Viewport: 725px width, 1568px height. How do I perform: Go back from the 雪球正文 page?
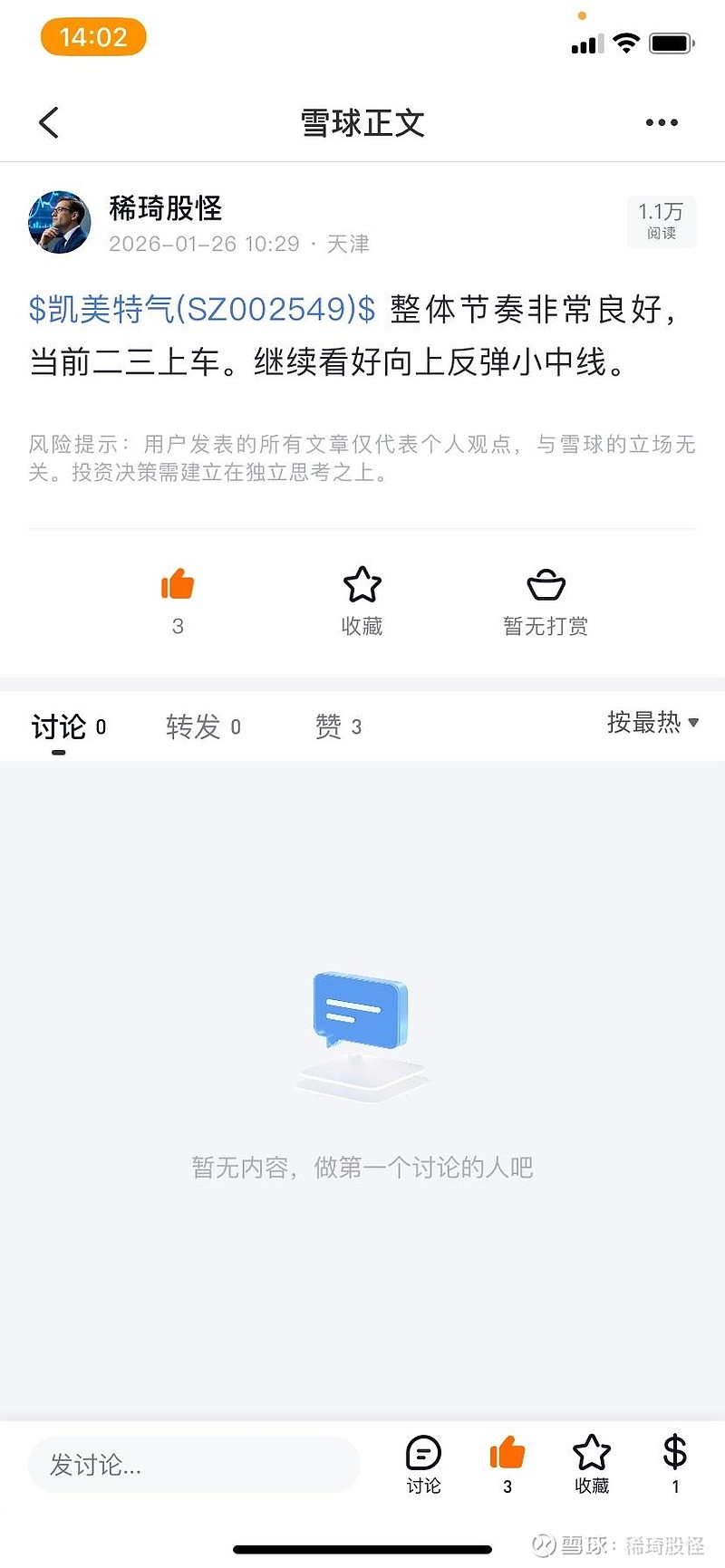pos(49,122)
